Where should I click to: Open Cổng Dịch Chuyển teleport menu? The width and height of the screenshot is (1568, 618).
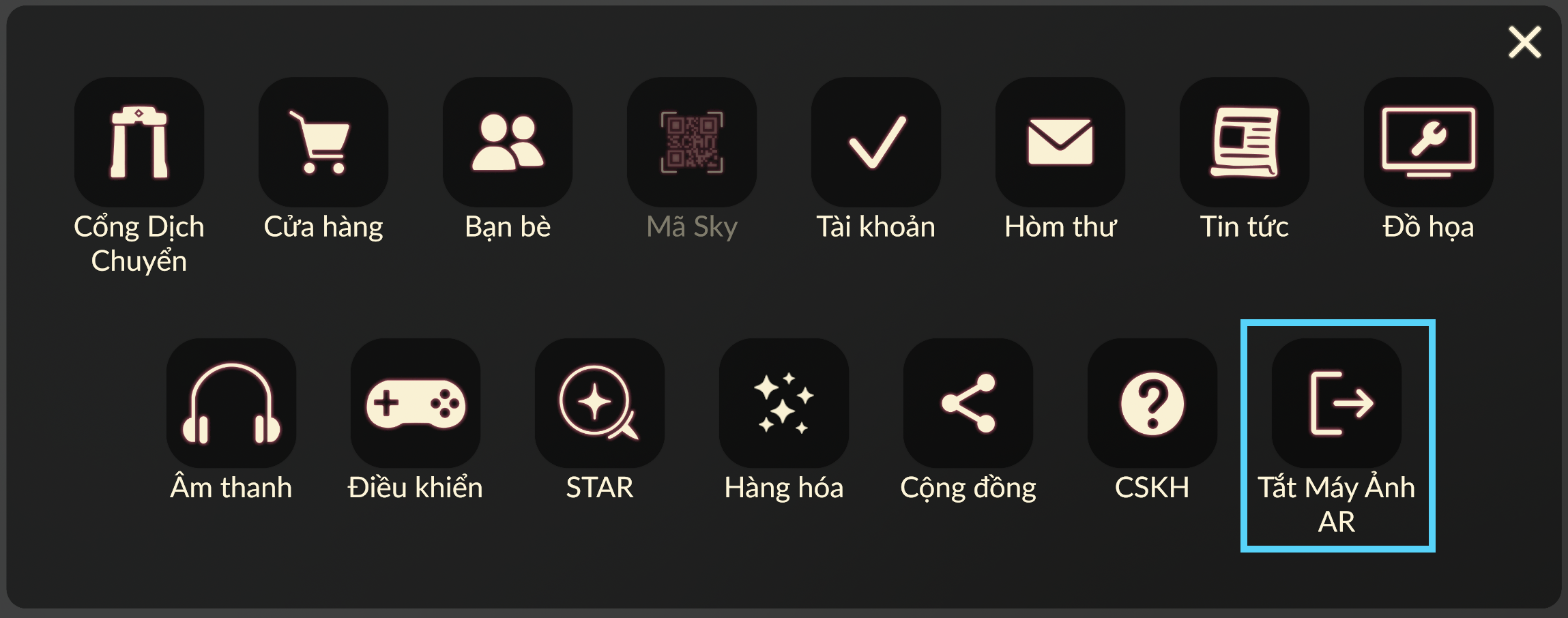click(x=139, y=142)
